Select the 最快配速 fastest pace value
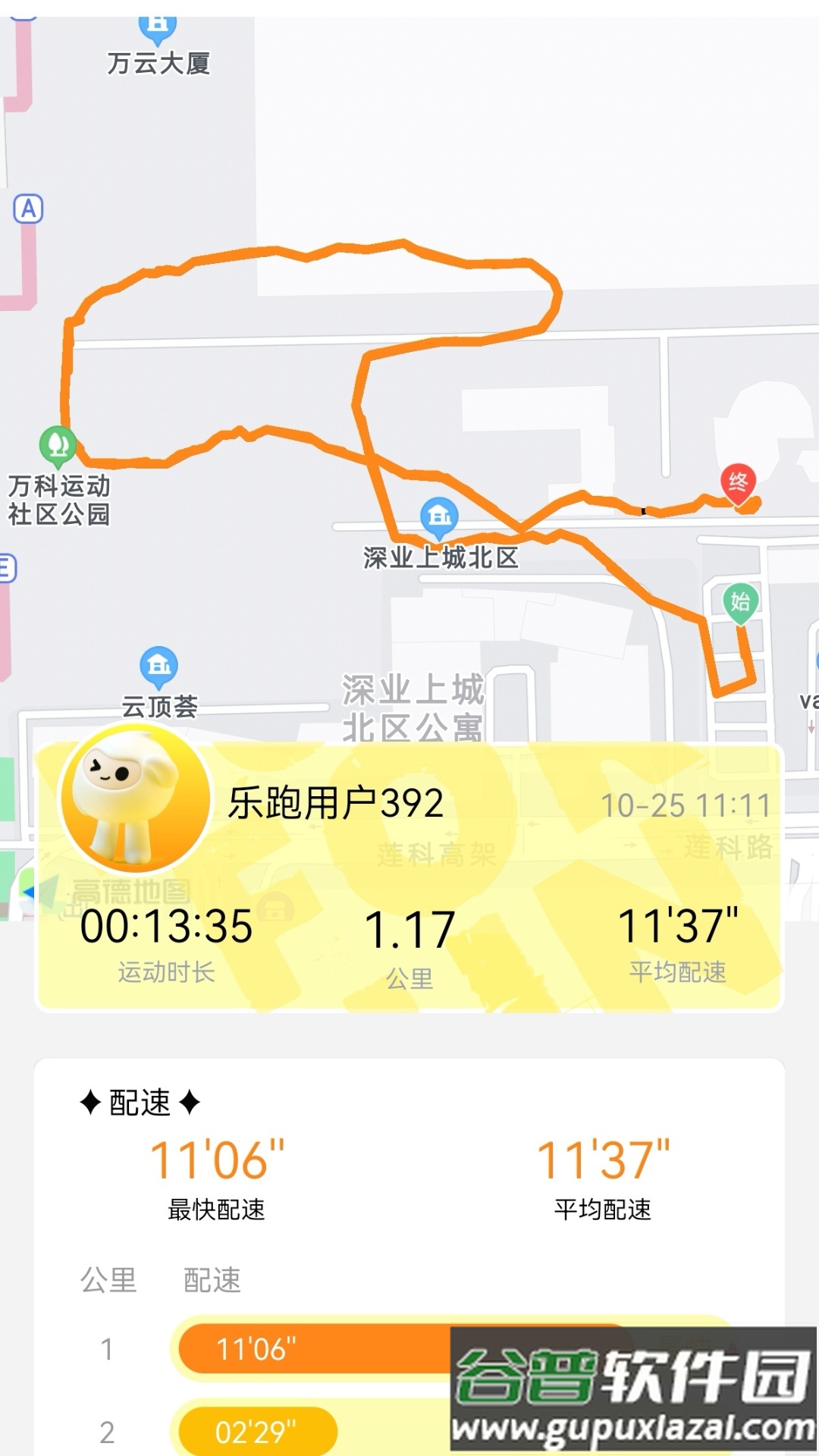Image resolution: width=819 pixels, height=1456 pixels. pos(218,1158)
